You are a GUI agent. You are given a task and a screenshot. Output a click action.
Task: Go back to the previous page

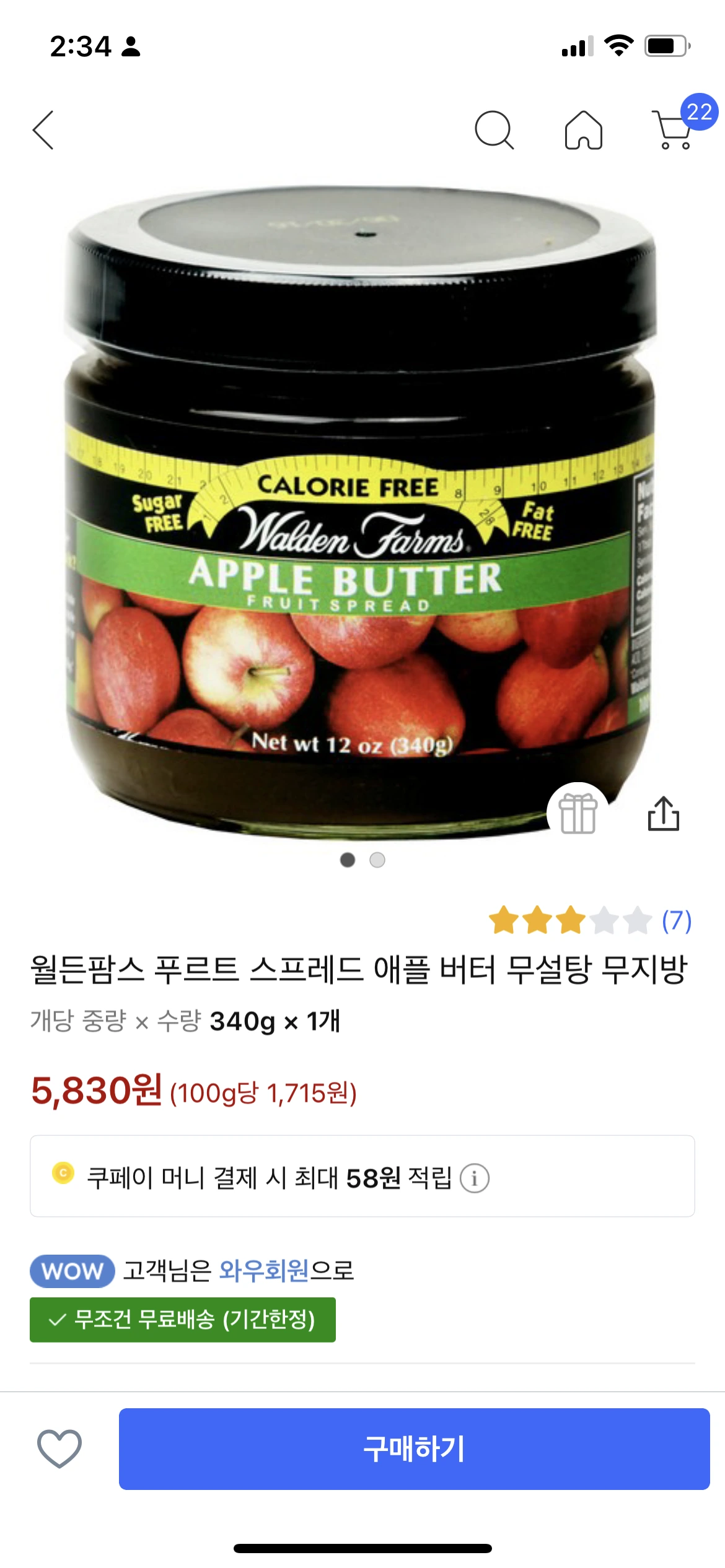pos(43,130)
